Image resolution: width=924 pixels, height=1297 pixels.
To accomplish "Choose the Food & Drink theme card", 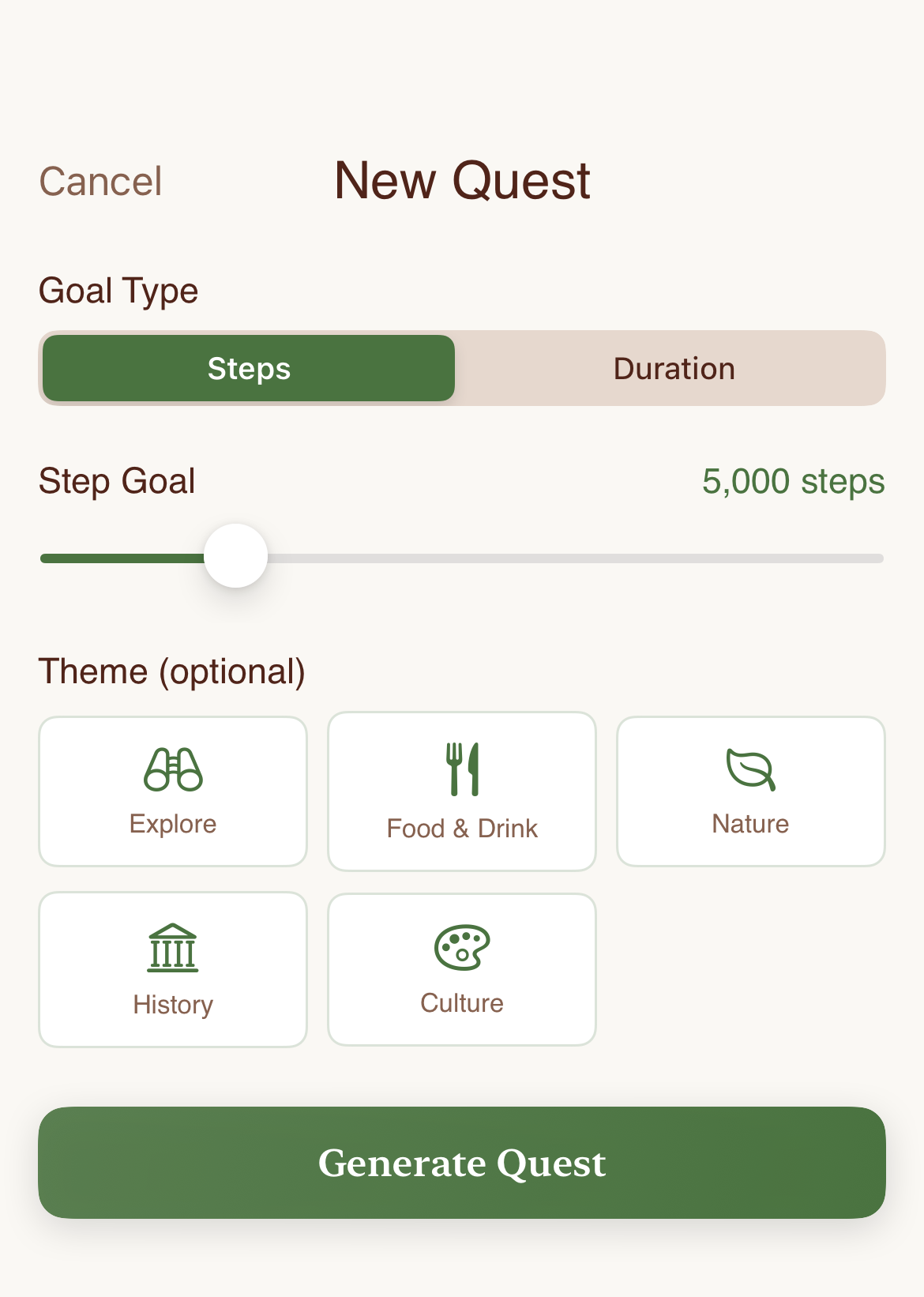I will tap(461, 790).
